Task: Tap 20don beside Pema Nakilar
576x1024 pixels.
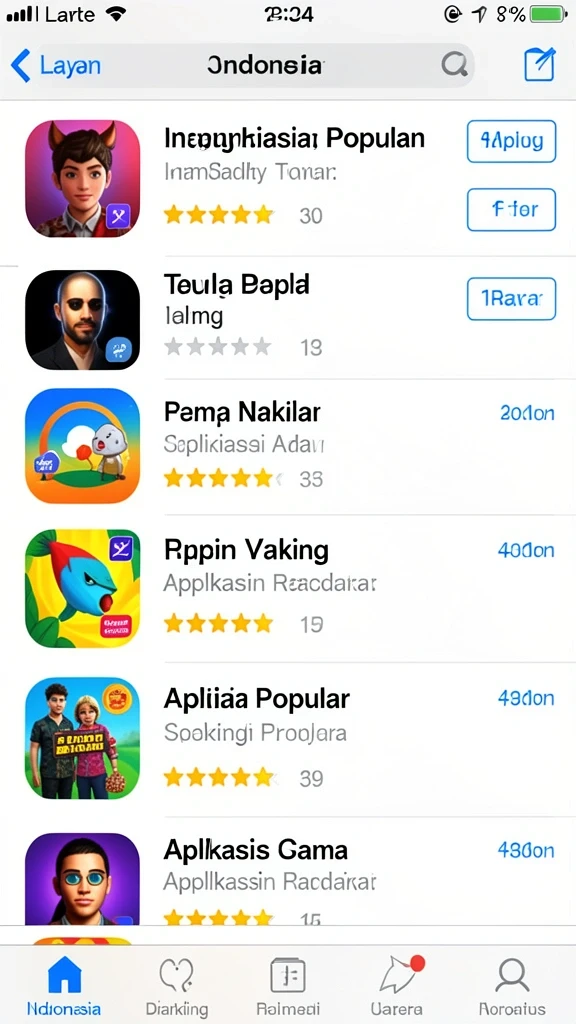Action: coord(527,413)
